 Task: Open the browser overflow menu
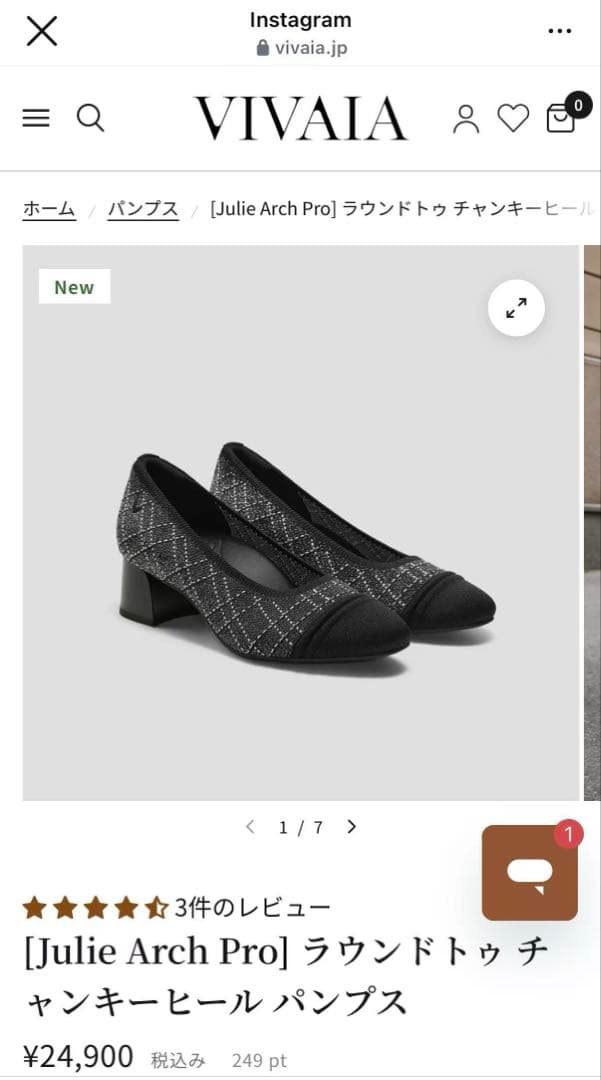[x=560, y=31]
